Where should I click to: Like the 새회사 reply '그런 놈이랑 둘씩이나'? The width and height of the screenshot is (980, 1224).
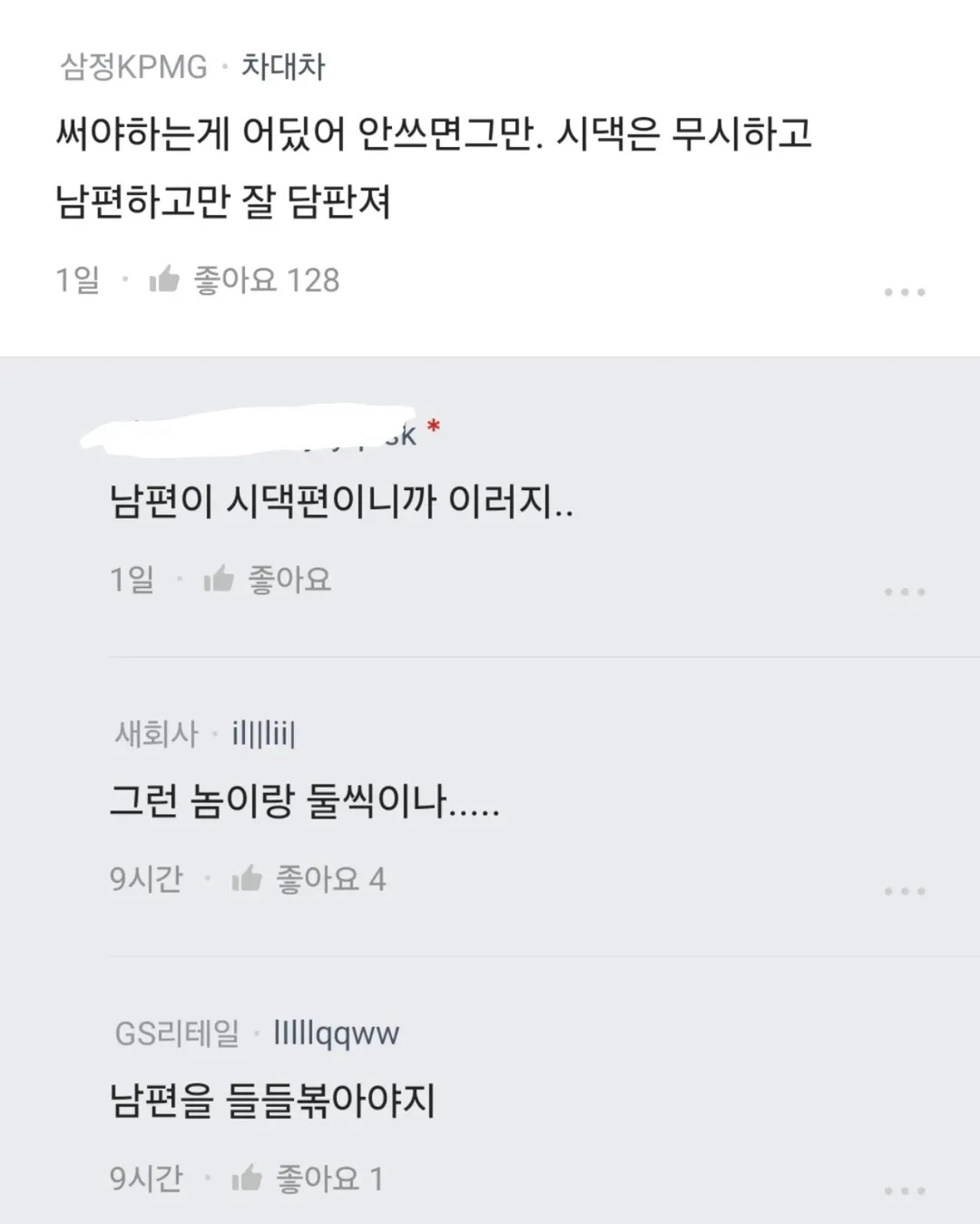[247, 878]
